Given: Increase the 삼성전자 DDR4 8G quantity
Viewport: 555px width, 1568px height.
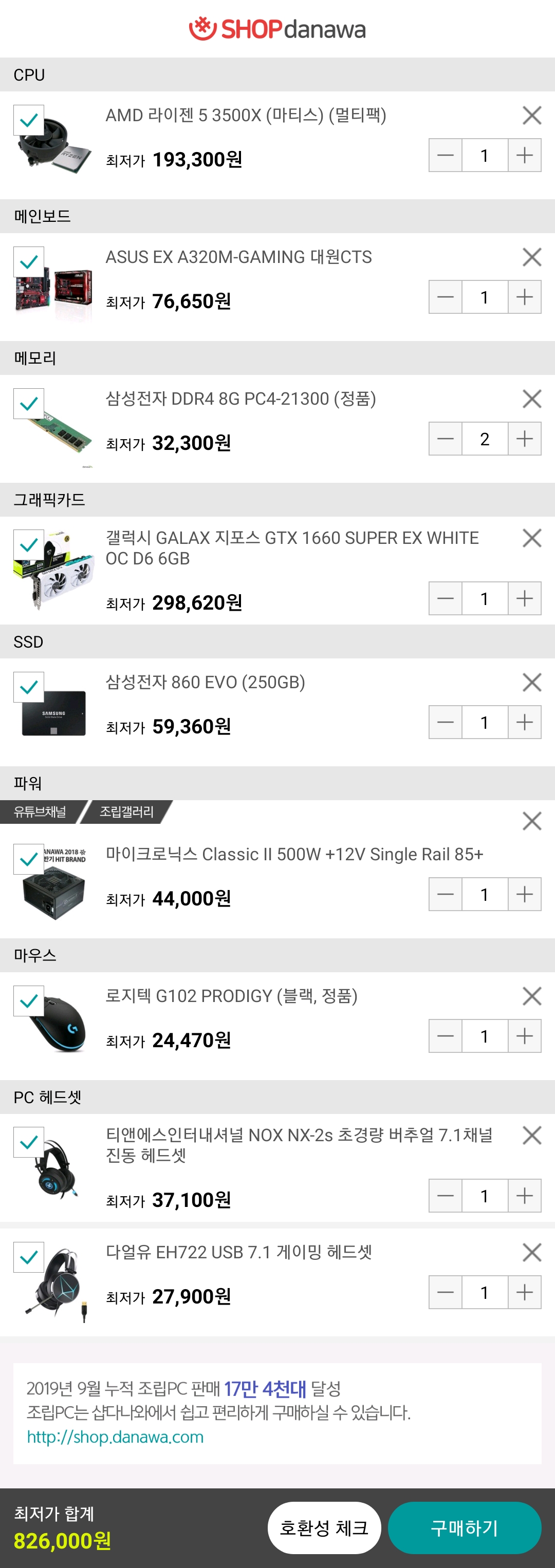Looking at the screenshot, I should (524, 439).
